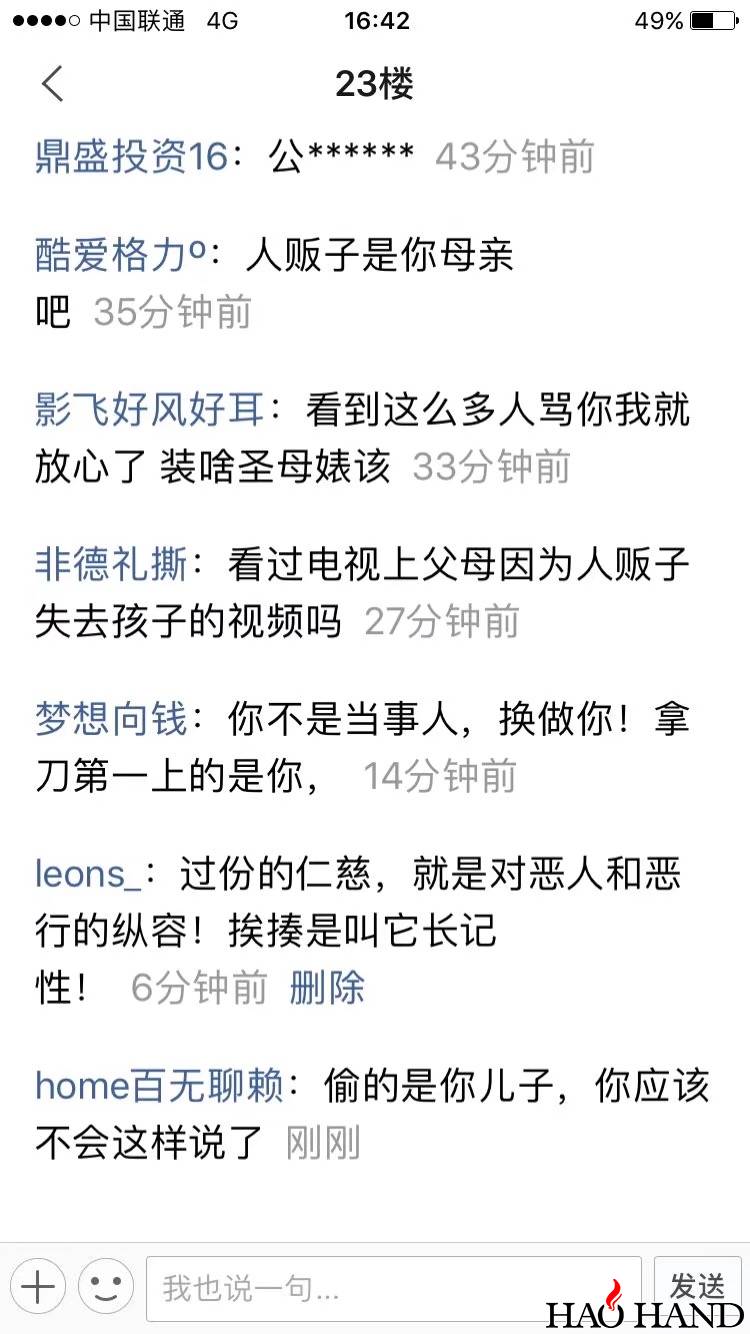Select username 梦想向钱
Image resolution: width=750 pixels, height=1334 pixels.
111,720
